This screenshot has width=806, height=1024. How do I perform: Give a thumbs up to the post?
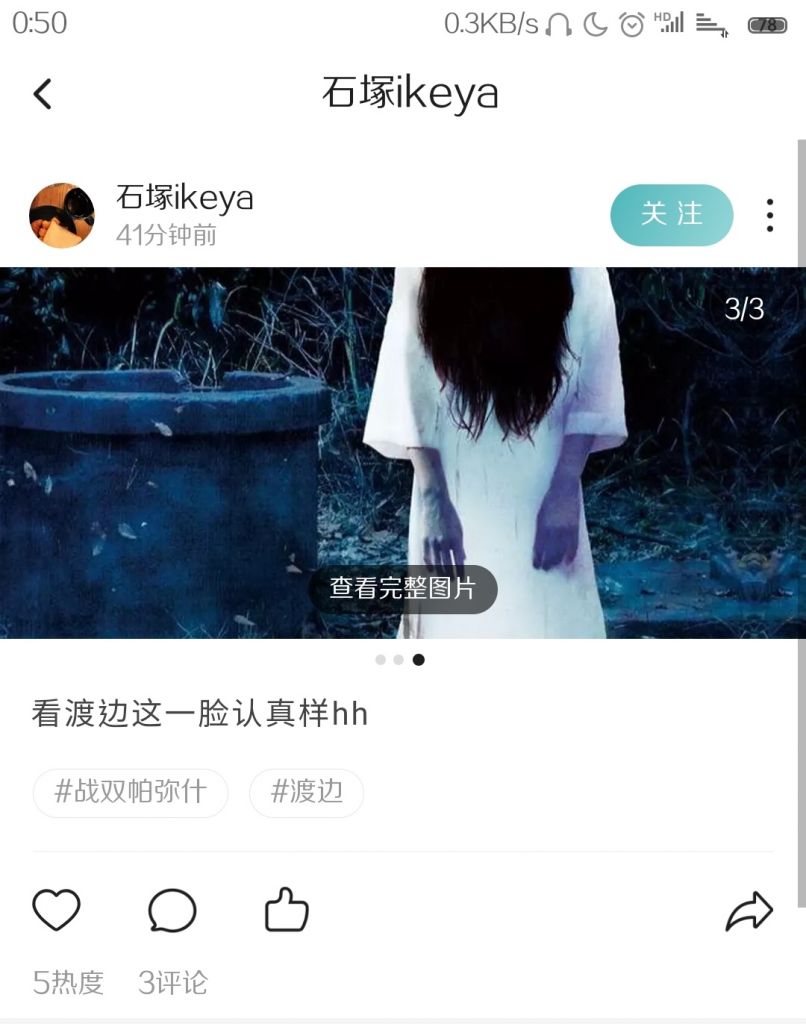[286, 908]
